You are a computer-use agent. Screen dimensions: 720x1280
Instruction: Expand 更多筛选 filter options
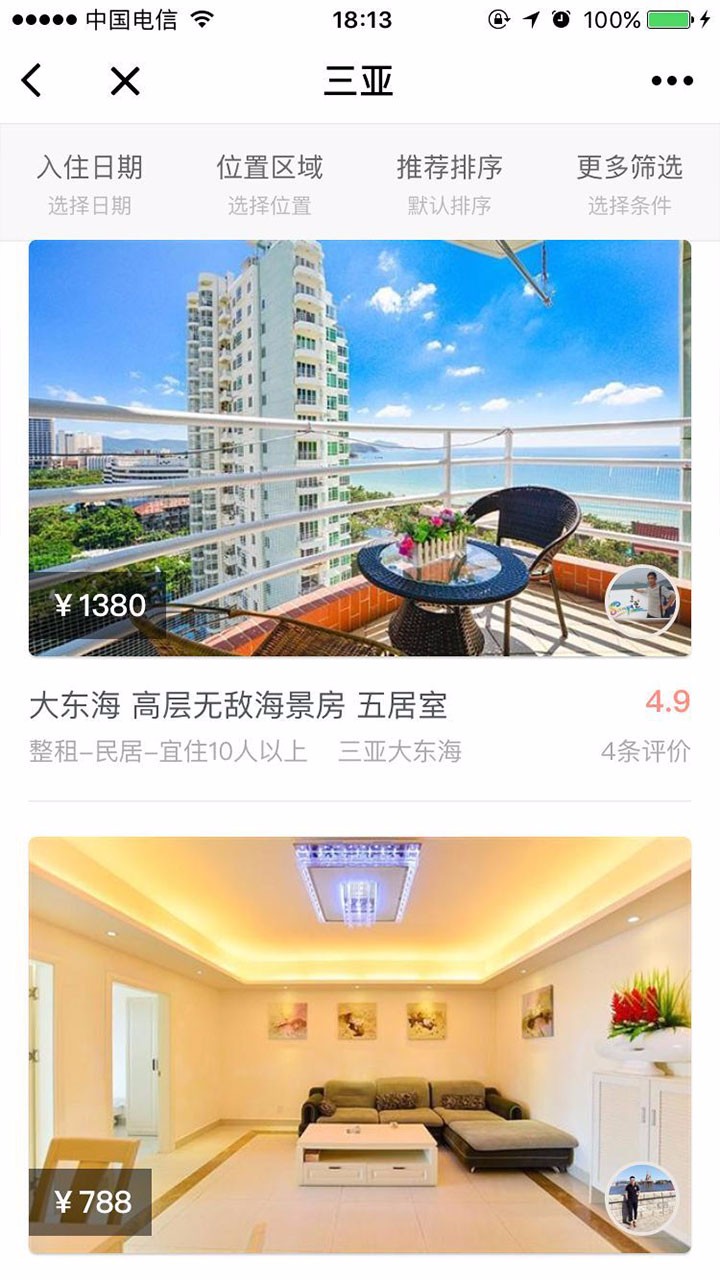629,183
